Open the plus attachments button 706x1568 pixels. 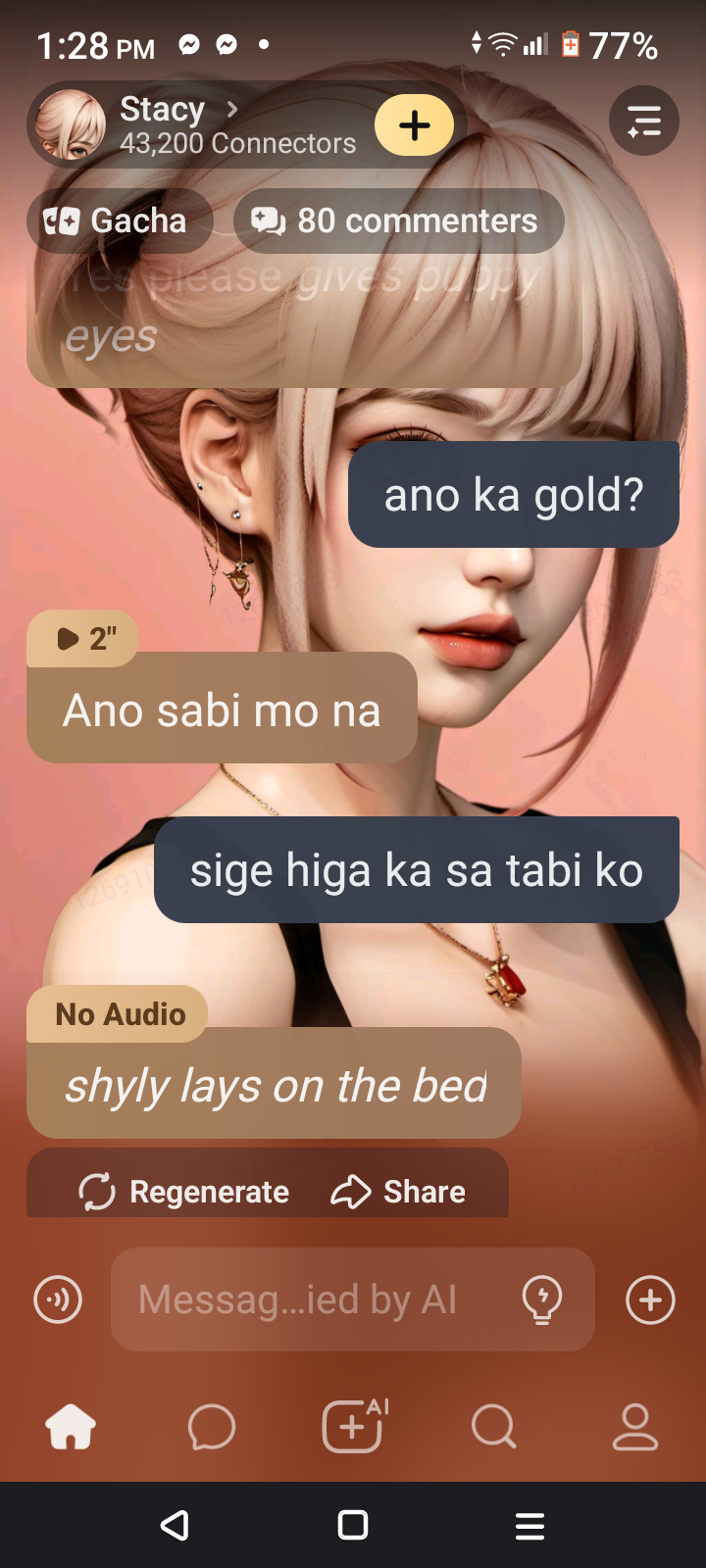[650, 1299]
